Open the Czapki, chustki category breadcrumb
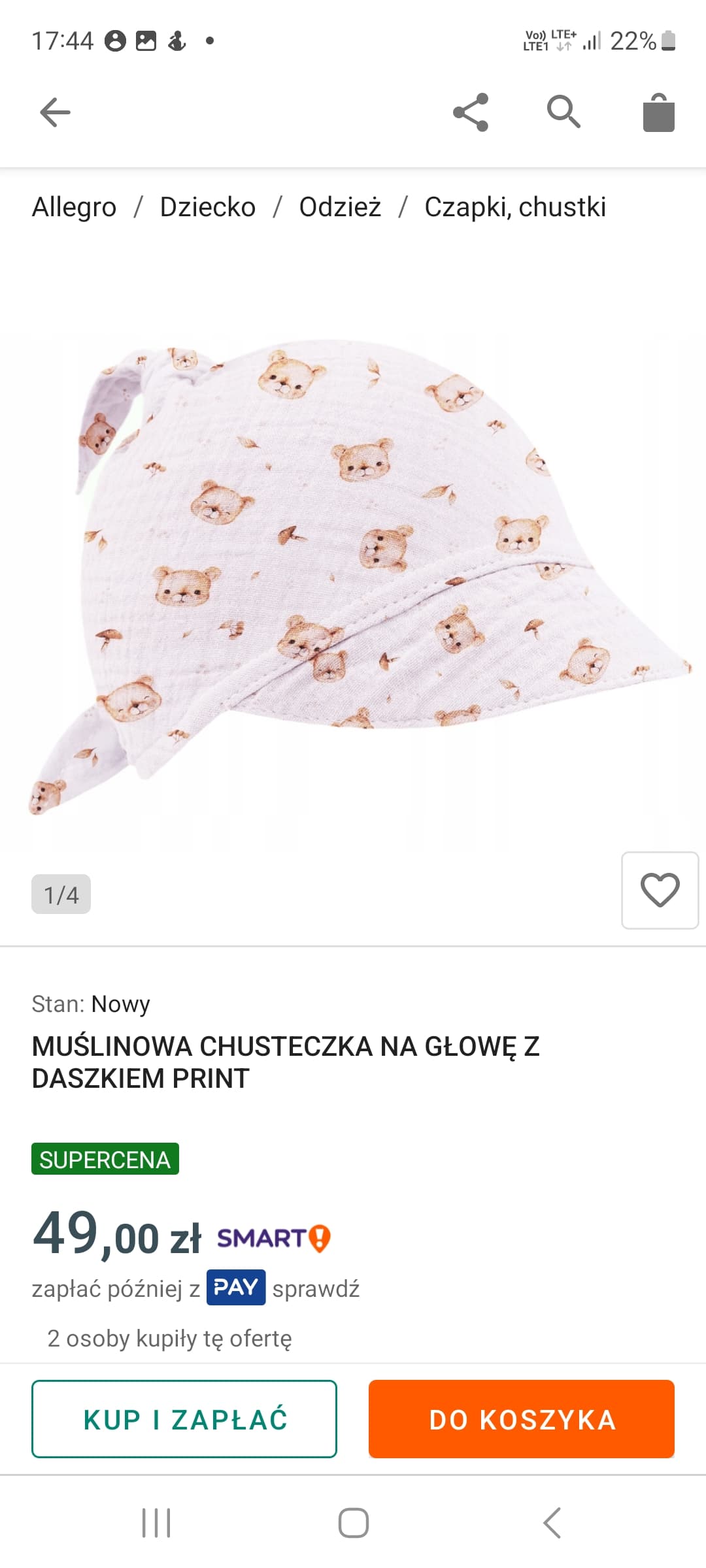The height and width of the screenshot is (1568, 706). click(515, 207)
